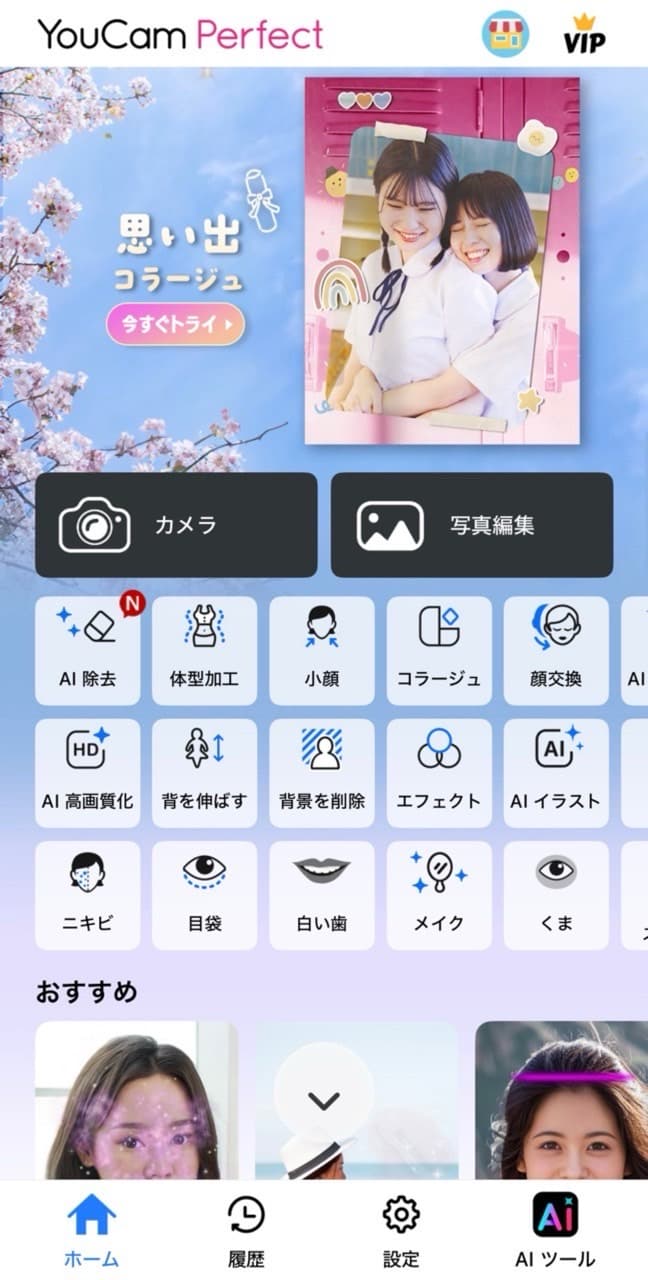Image resolution: width=648 pixels, height=1280 pixels.
Task: Try the AI イラスト tool
Action: tap(556, 772)
